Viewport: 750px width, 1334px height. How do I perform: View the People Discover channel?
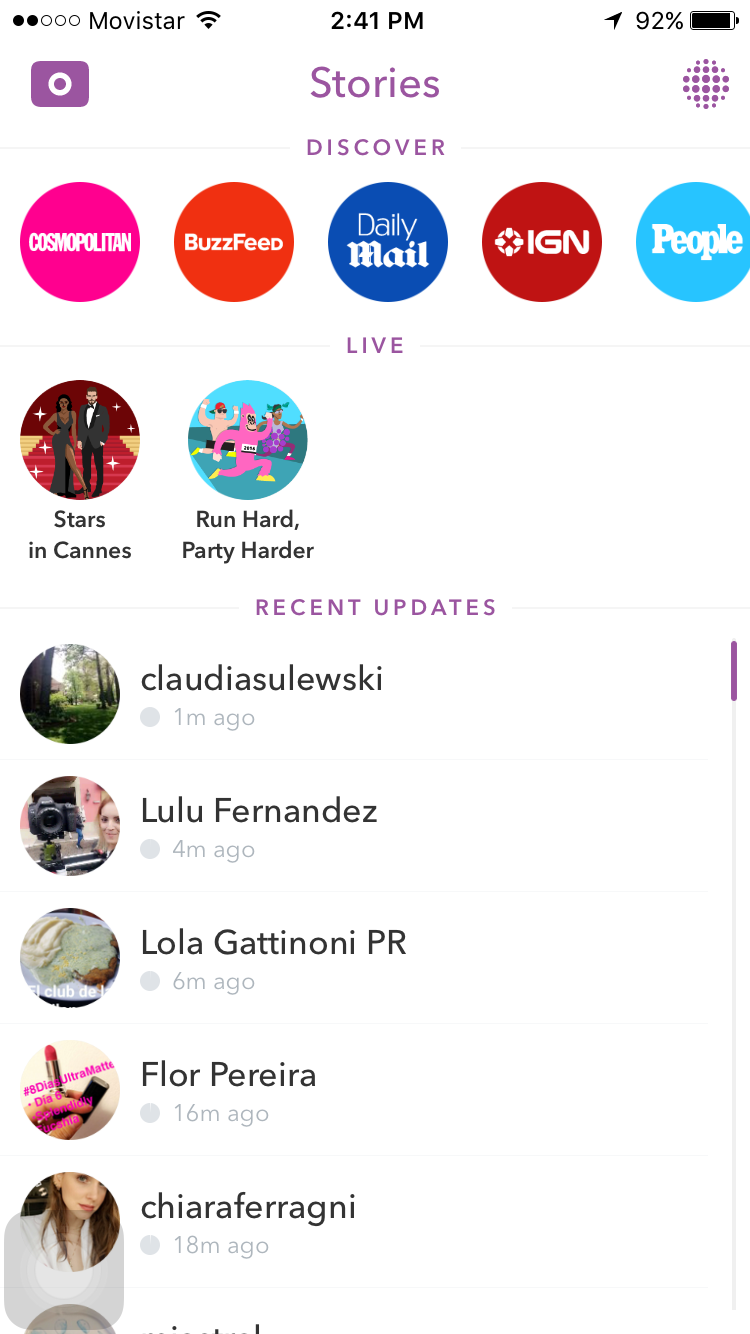694,242
